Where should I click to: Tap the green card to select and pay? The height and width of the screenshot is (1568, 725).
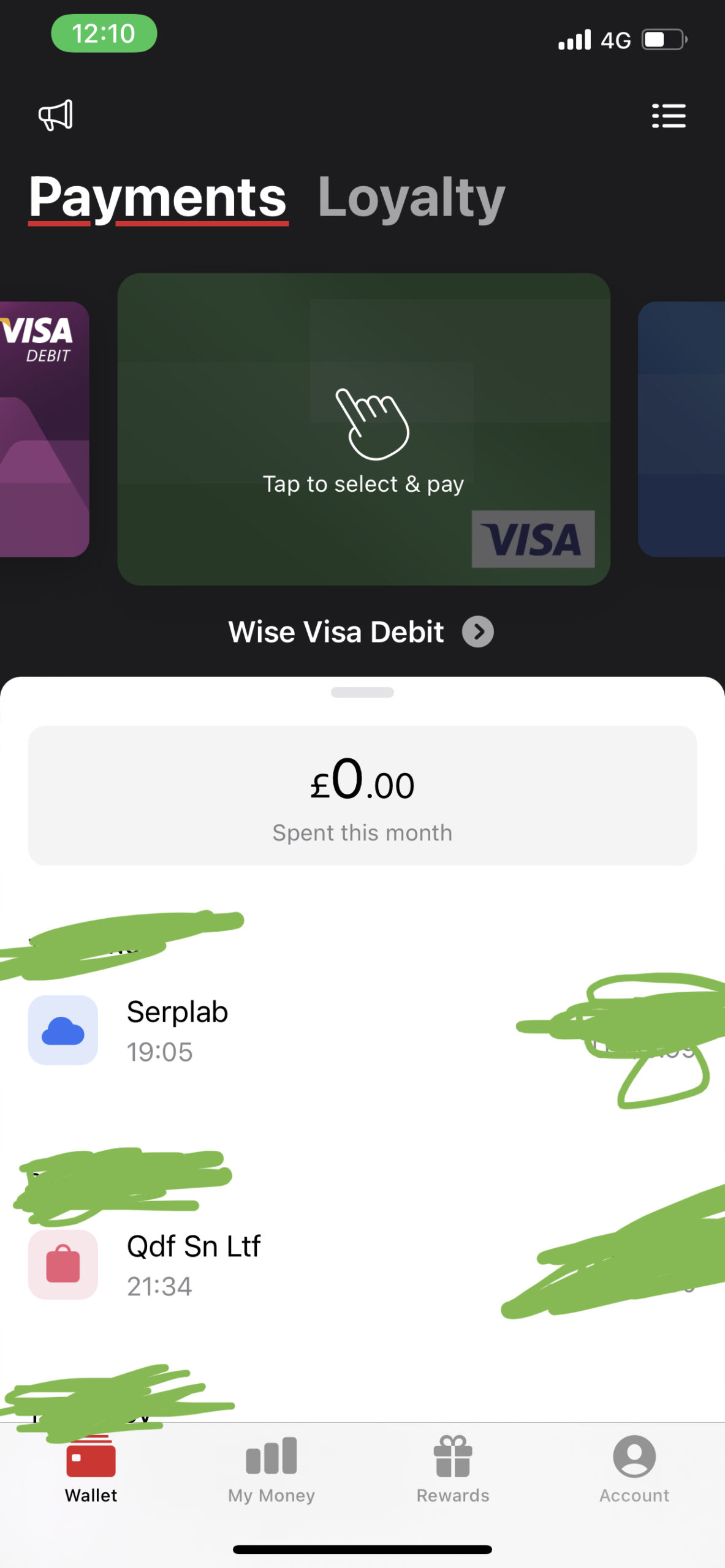click(364, 429)
